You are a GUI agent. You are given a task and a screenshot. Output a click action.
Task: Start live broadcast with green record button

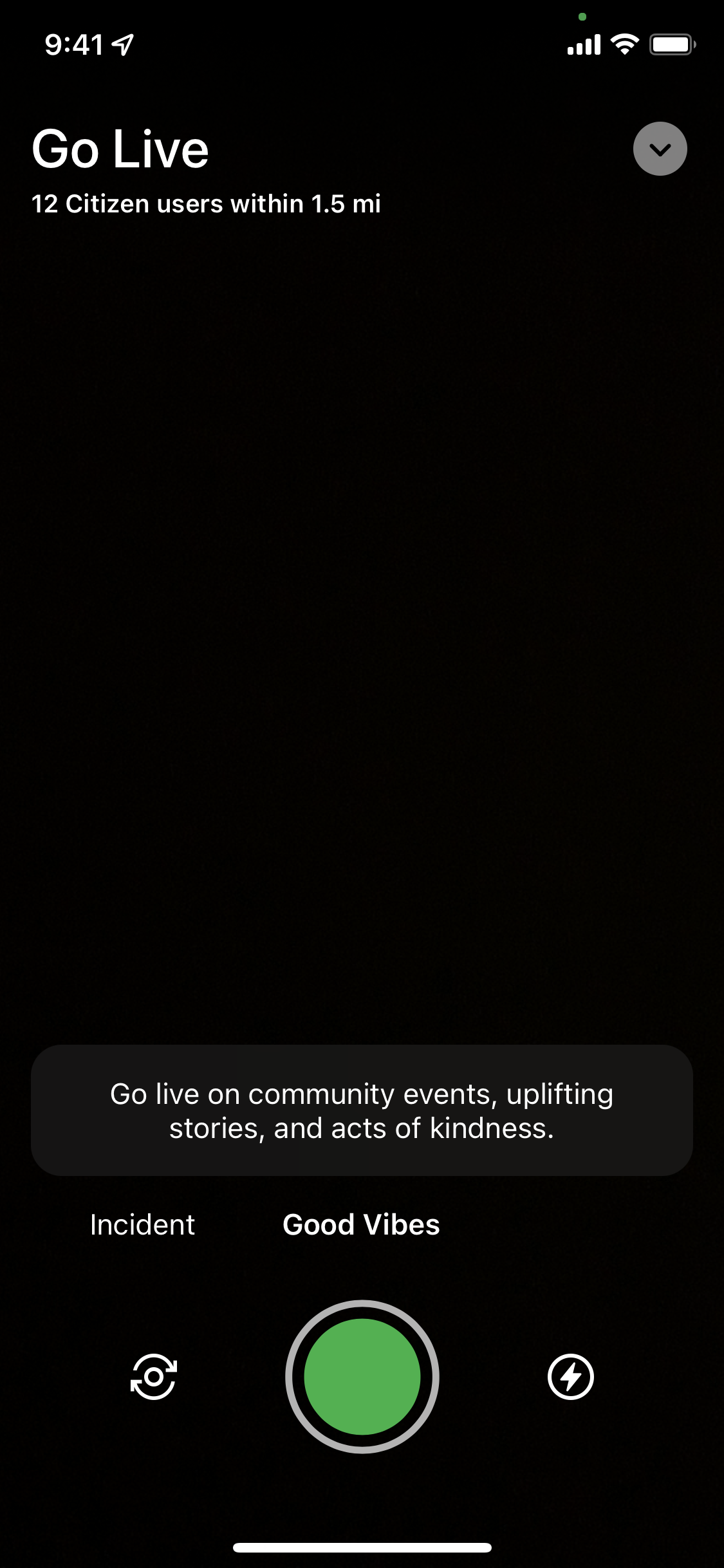(362, 1377)
